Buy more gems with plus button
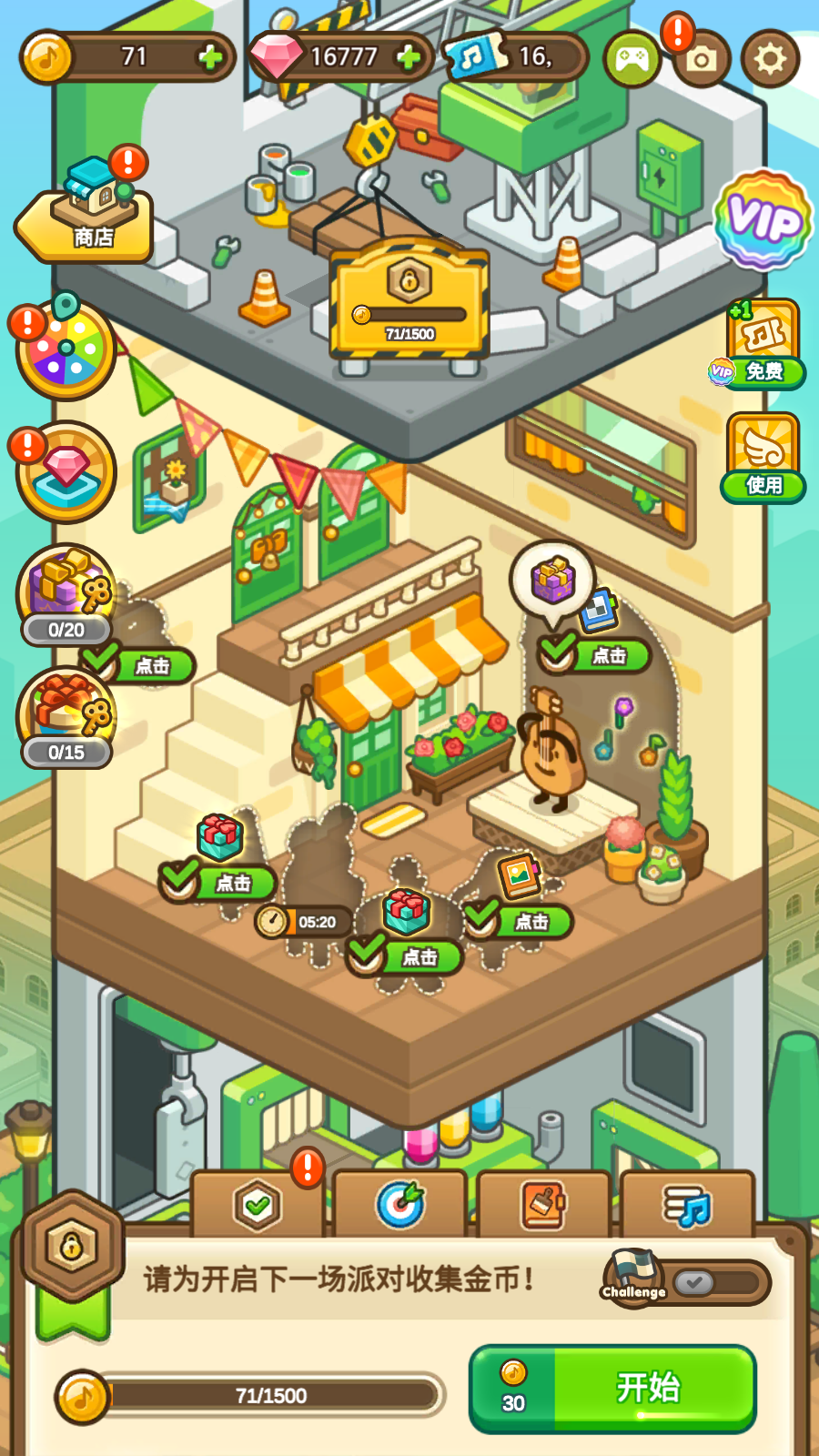 click(x=409, y=57)
